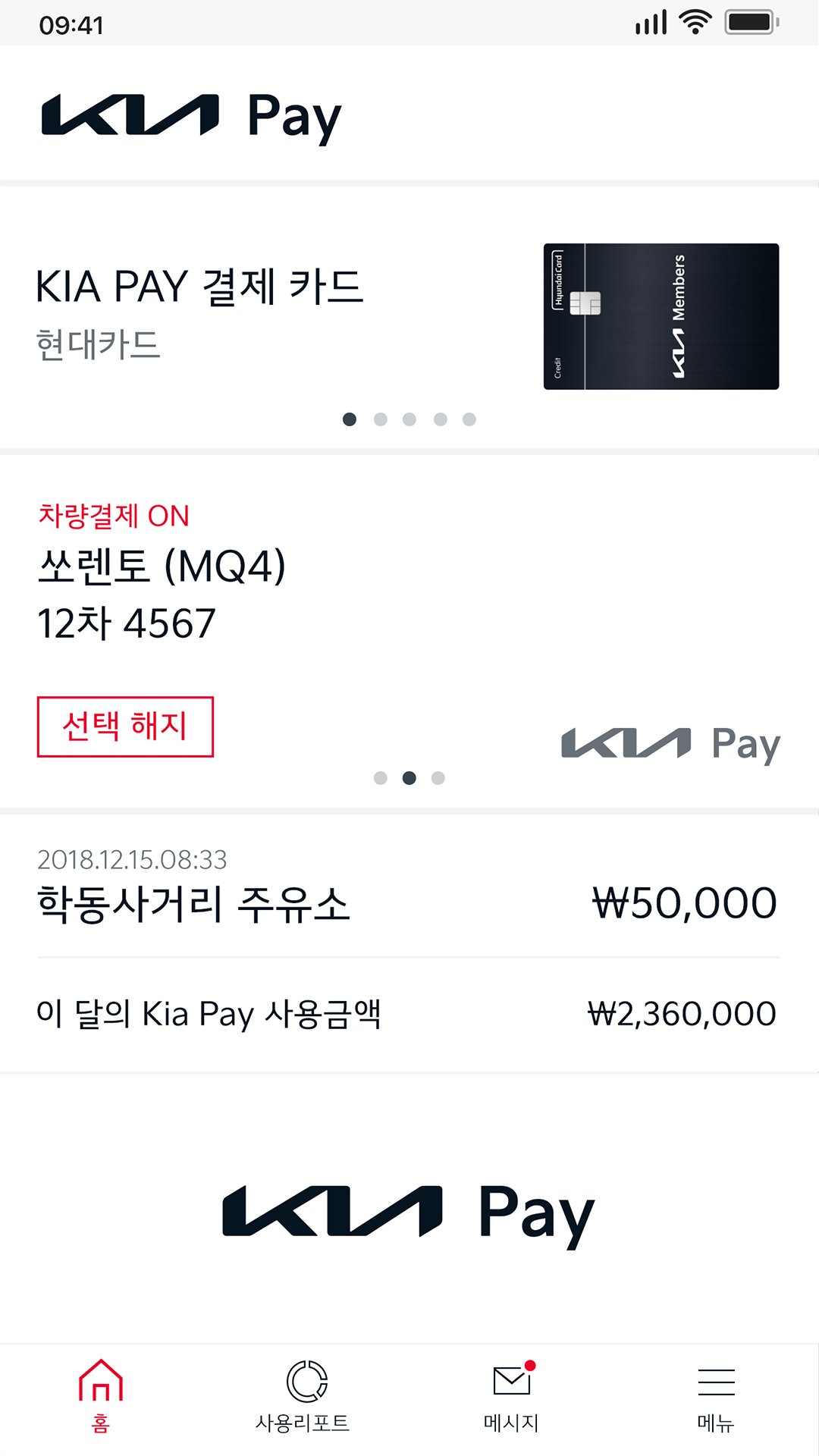Tap the gray Kia Pay watermark logo
The width and height of the screenshot is (819, 1456).
(670, 743)
